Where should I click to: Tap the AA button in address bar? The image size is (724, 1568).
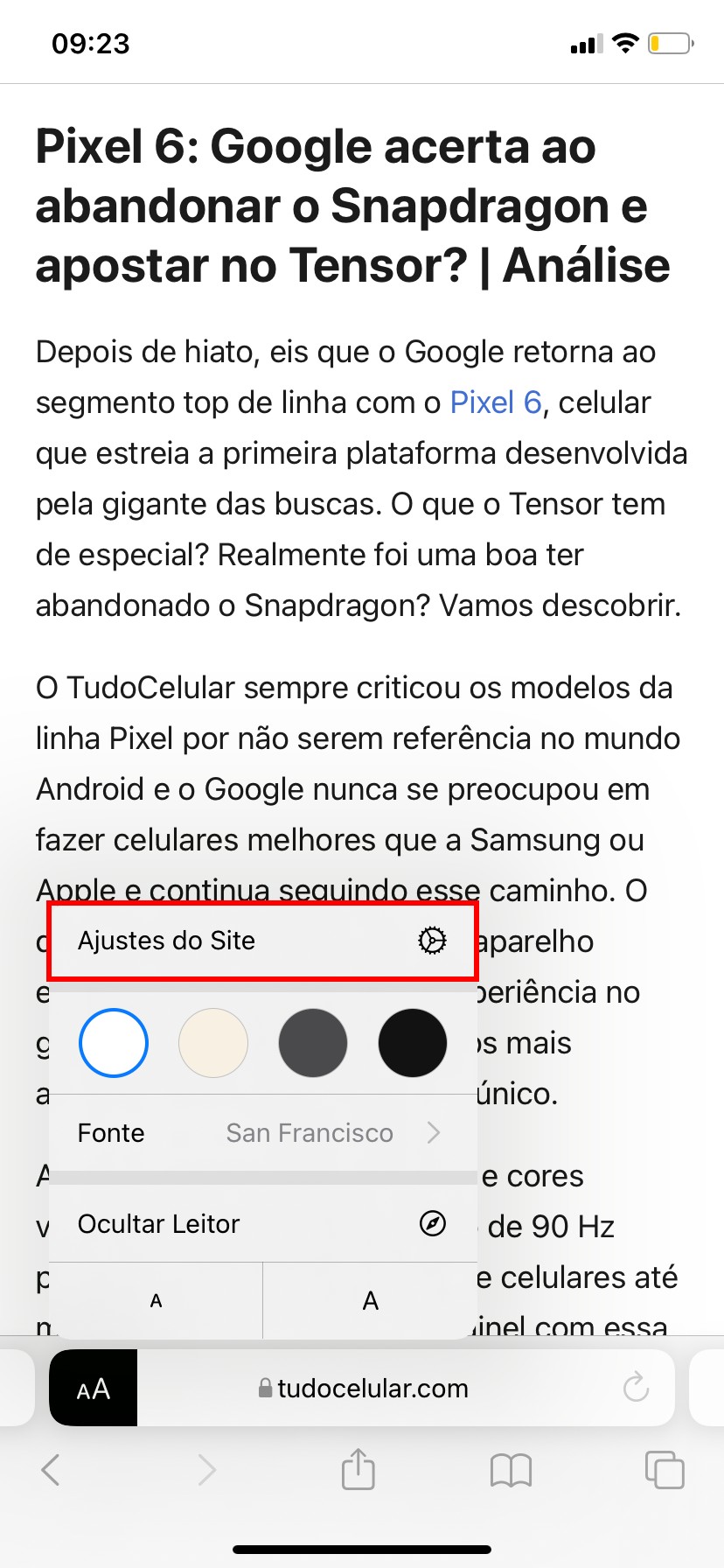point(94,1389)
